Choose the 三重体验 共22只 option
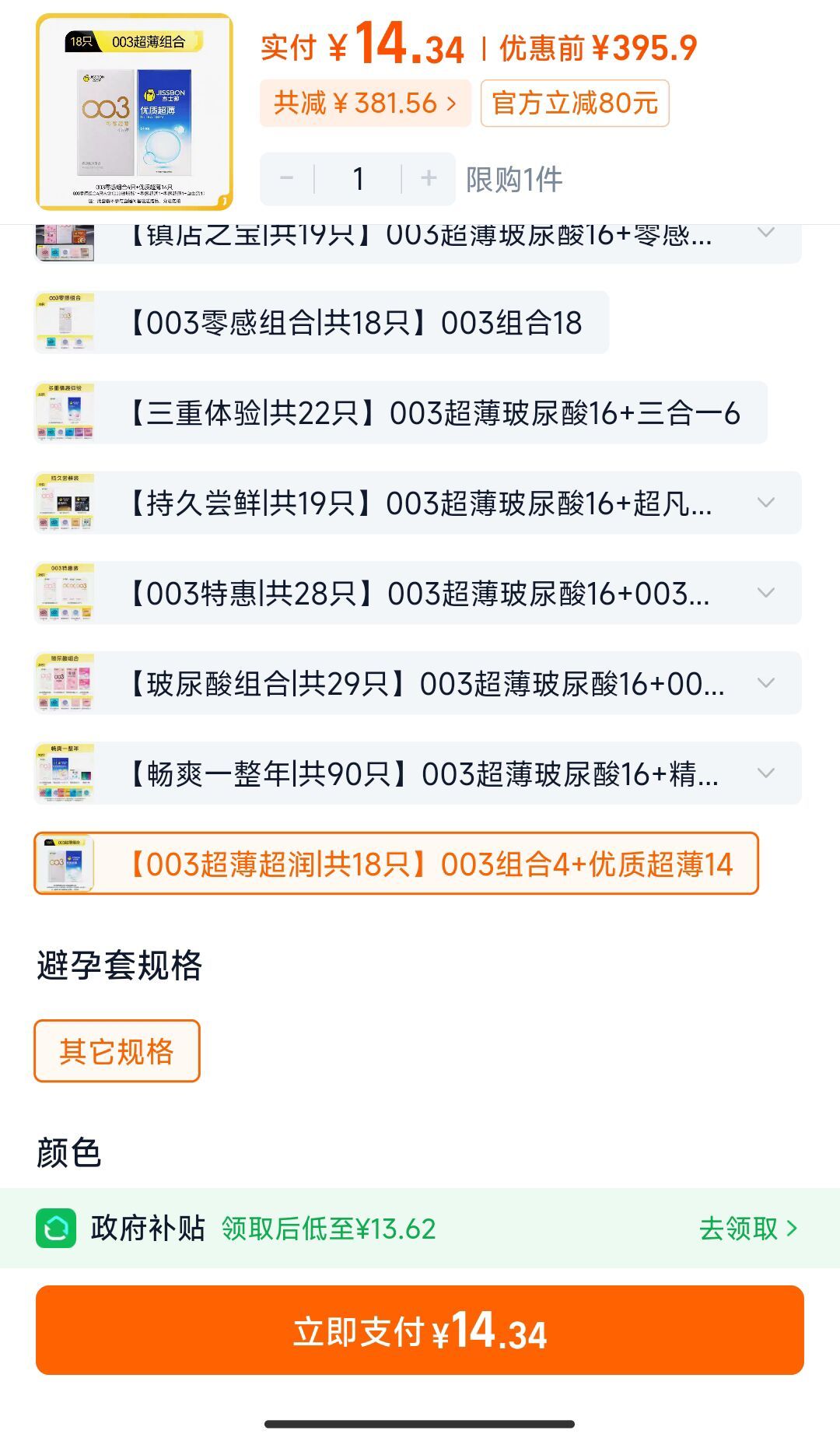This screenshot has height=1441, width=840. (x=401, y=412)
